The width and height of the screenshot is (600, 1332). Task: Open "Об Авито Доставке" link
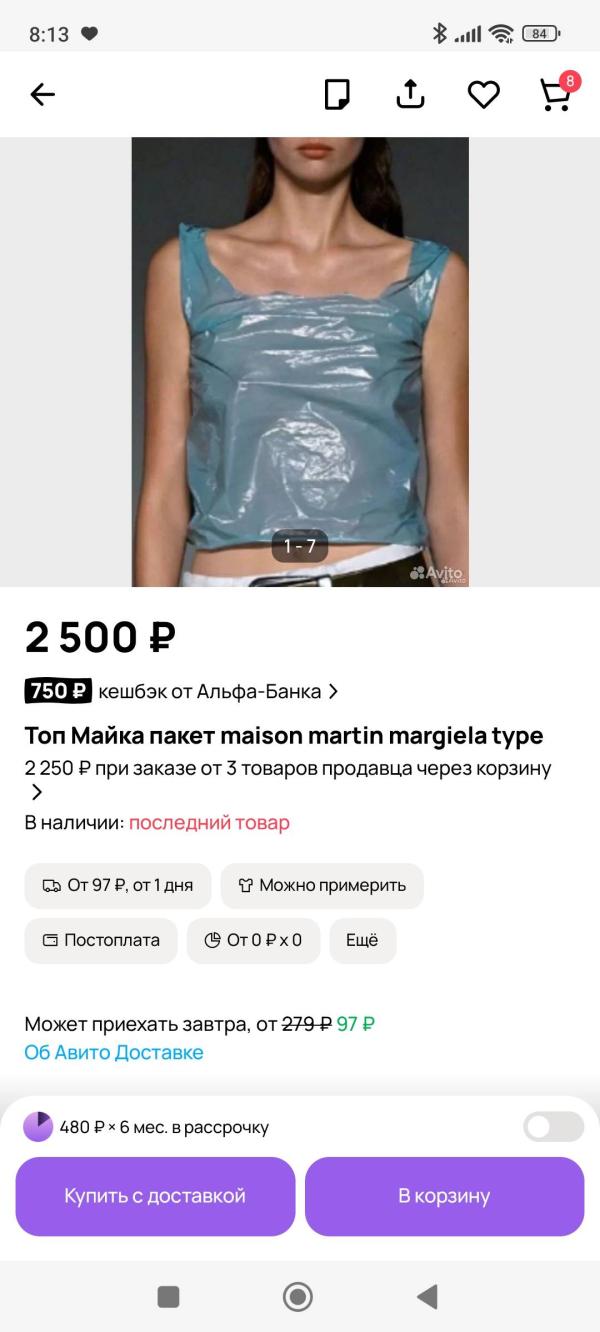[x=114, y=1052]
